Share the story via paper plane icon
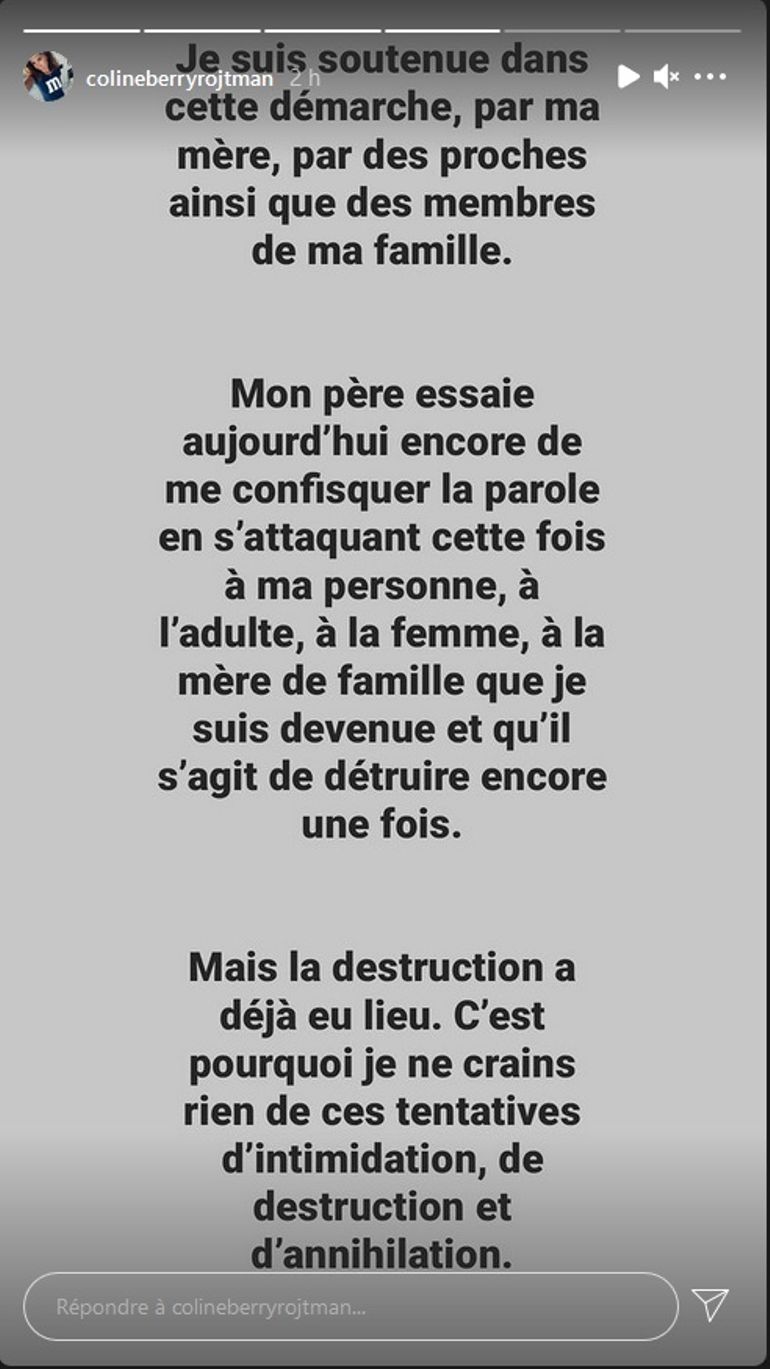 point(710,1305)
